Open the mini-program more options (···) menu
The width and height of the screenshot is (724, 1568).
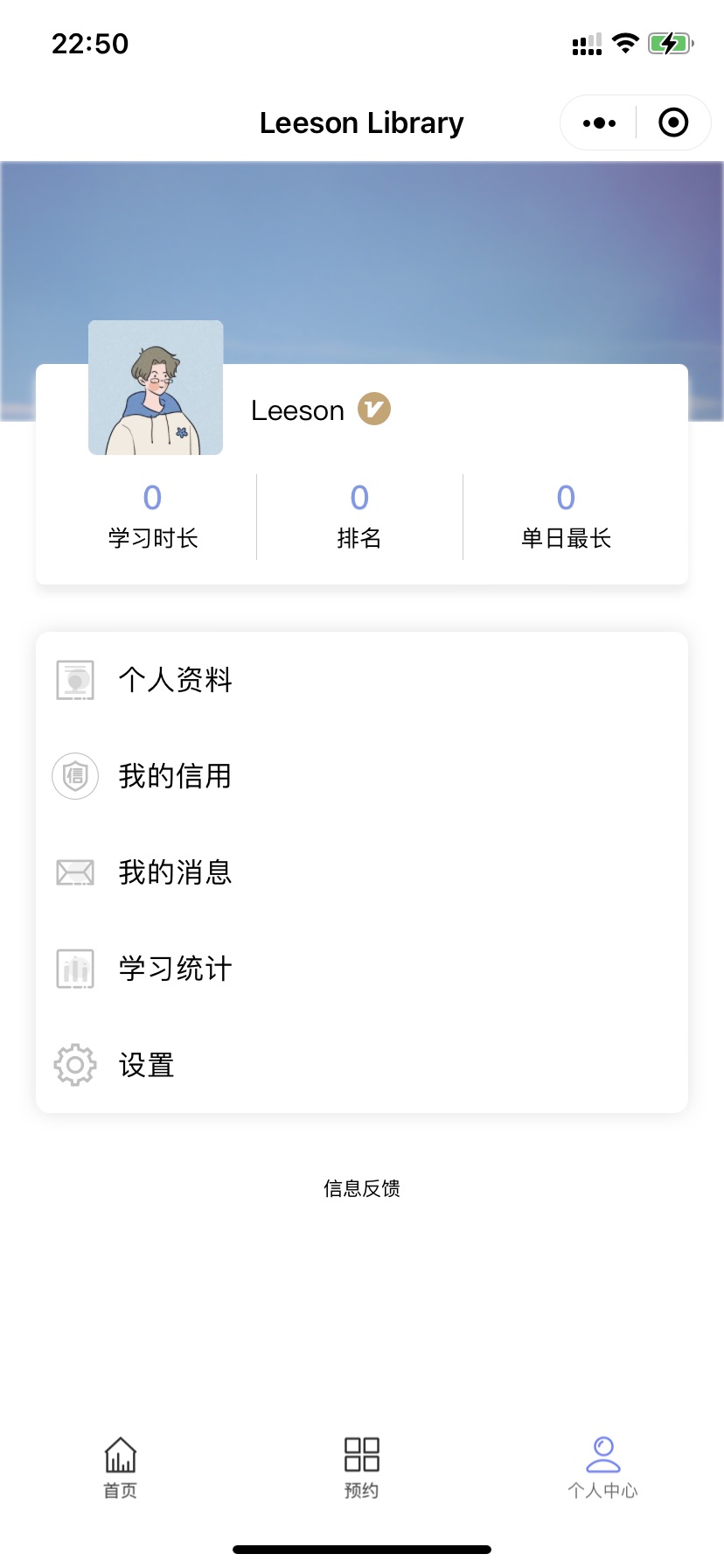597,122
